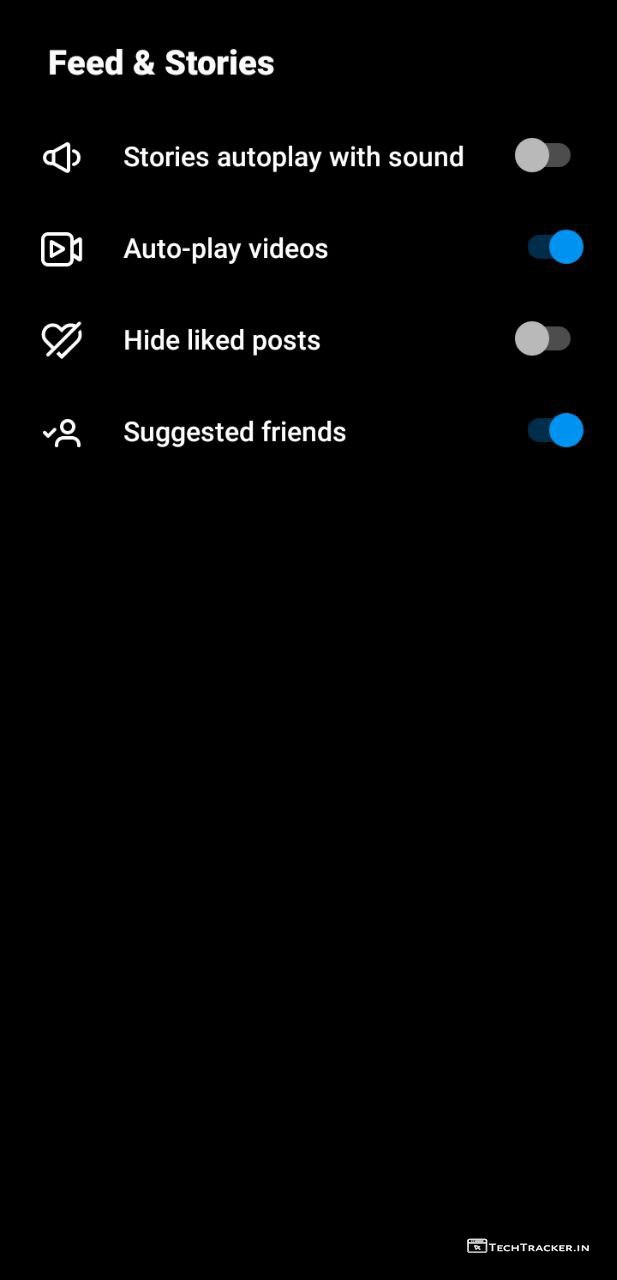Turn off Auto-play videos
617x1280 pixels.
click(x=555, y=247)
